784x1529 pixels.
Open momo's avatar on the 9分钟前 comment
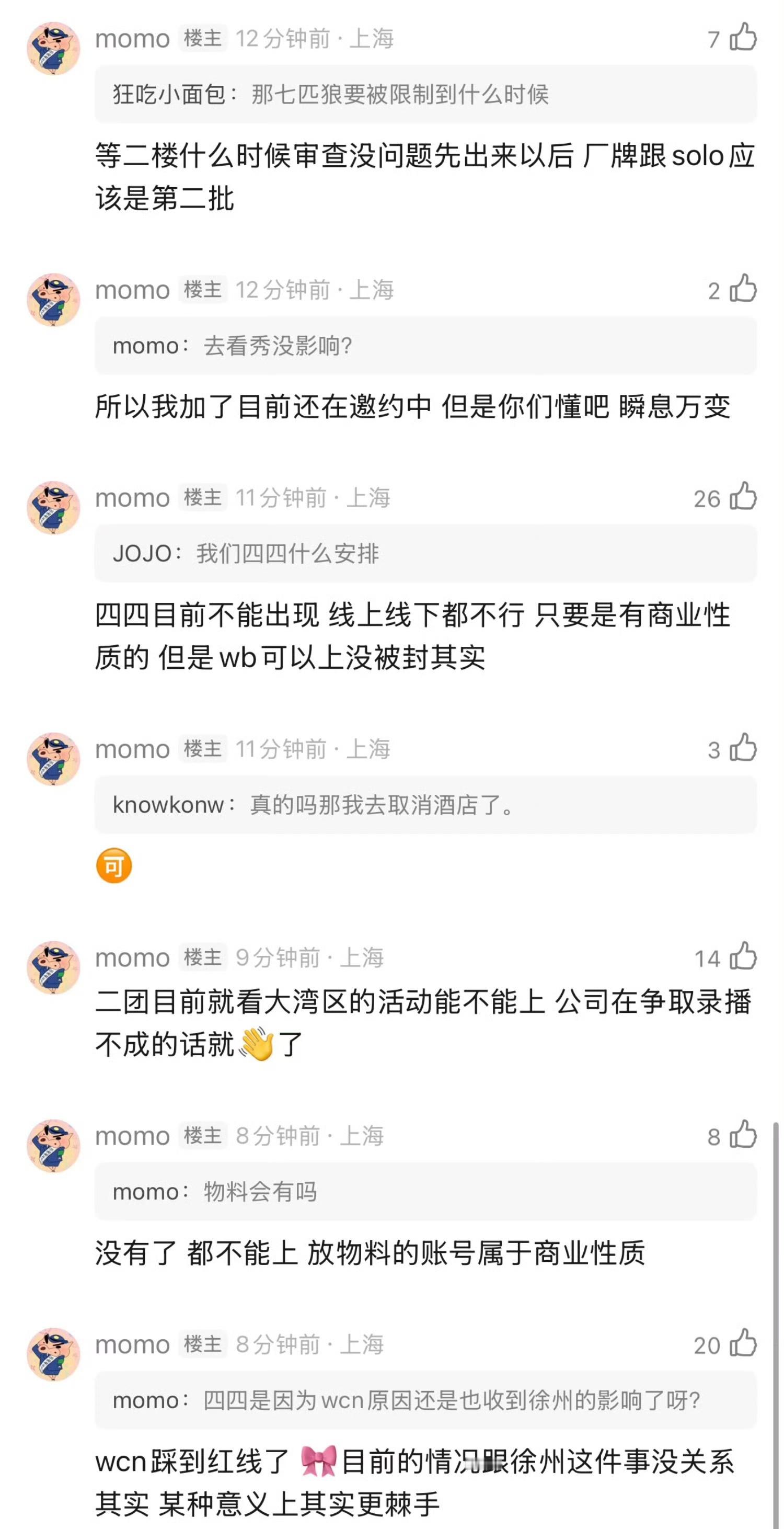pos(53,967)
